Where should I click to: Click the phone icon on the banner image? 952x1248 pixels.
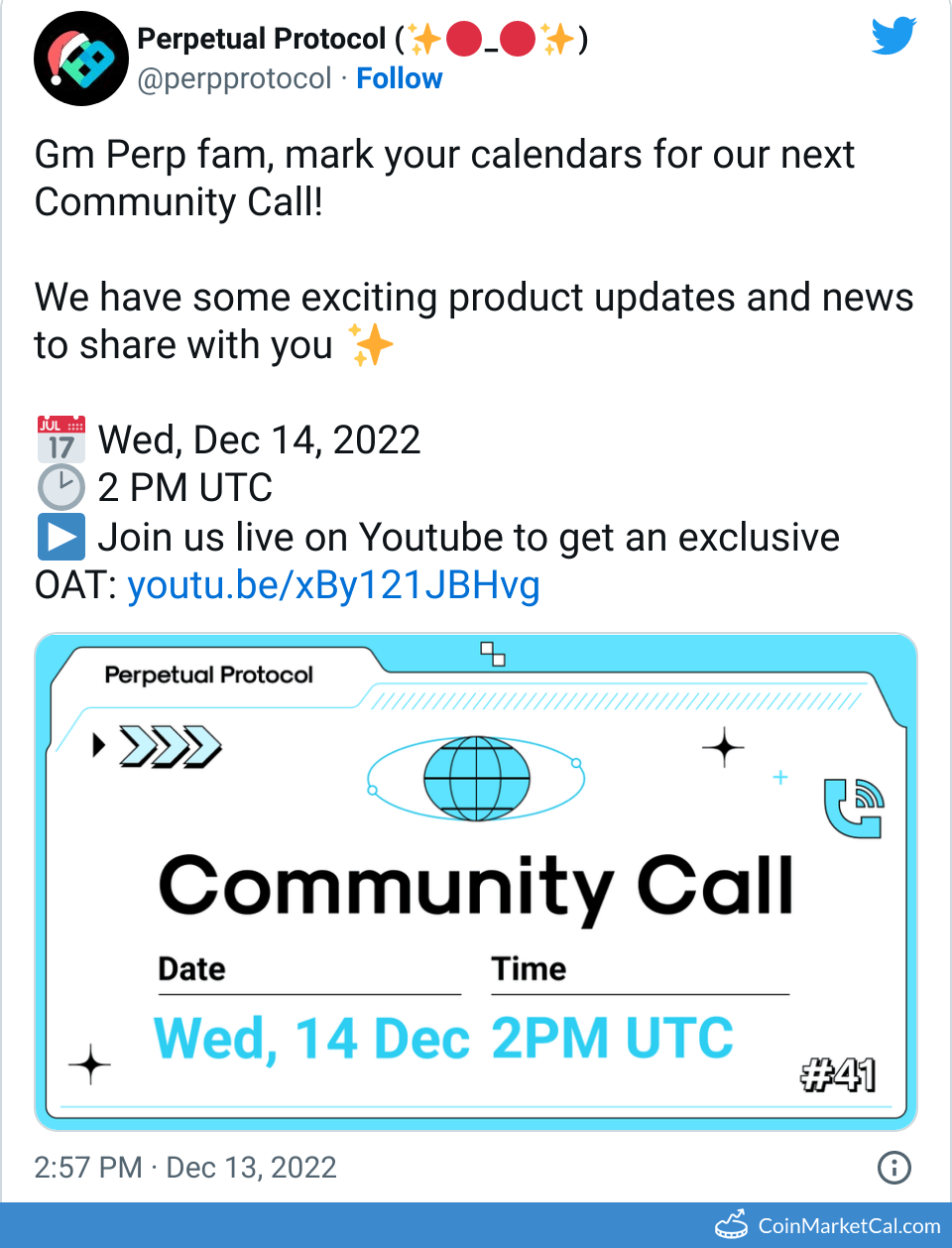(x=855, y=809)
